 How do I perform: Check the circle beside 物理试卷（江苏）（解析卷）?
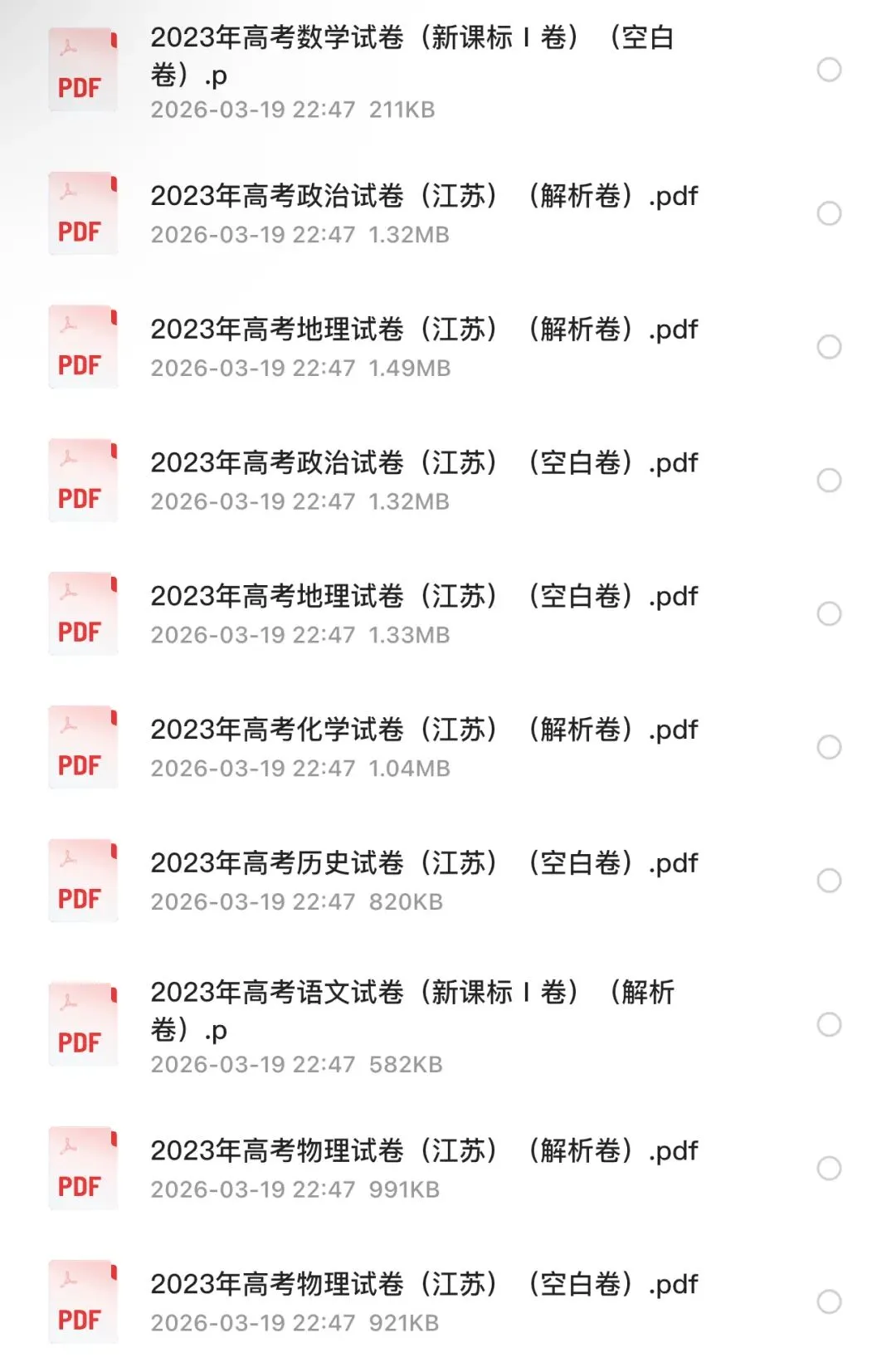[829, 1169]
